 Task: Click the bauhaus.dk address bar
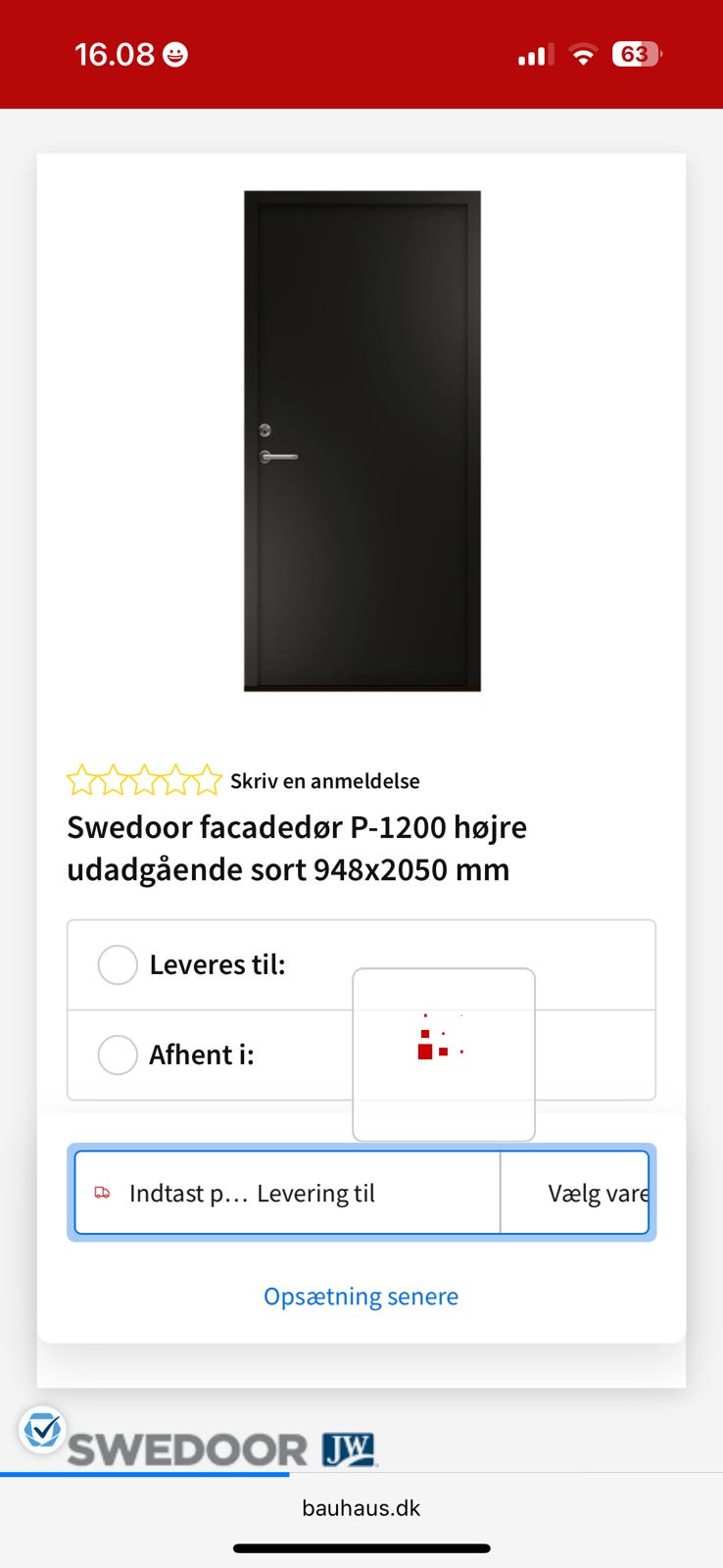coord(361,1507)
